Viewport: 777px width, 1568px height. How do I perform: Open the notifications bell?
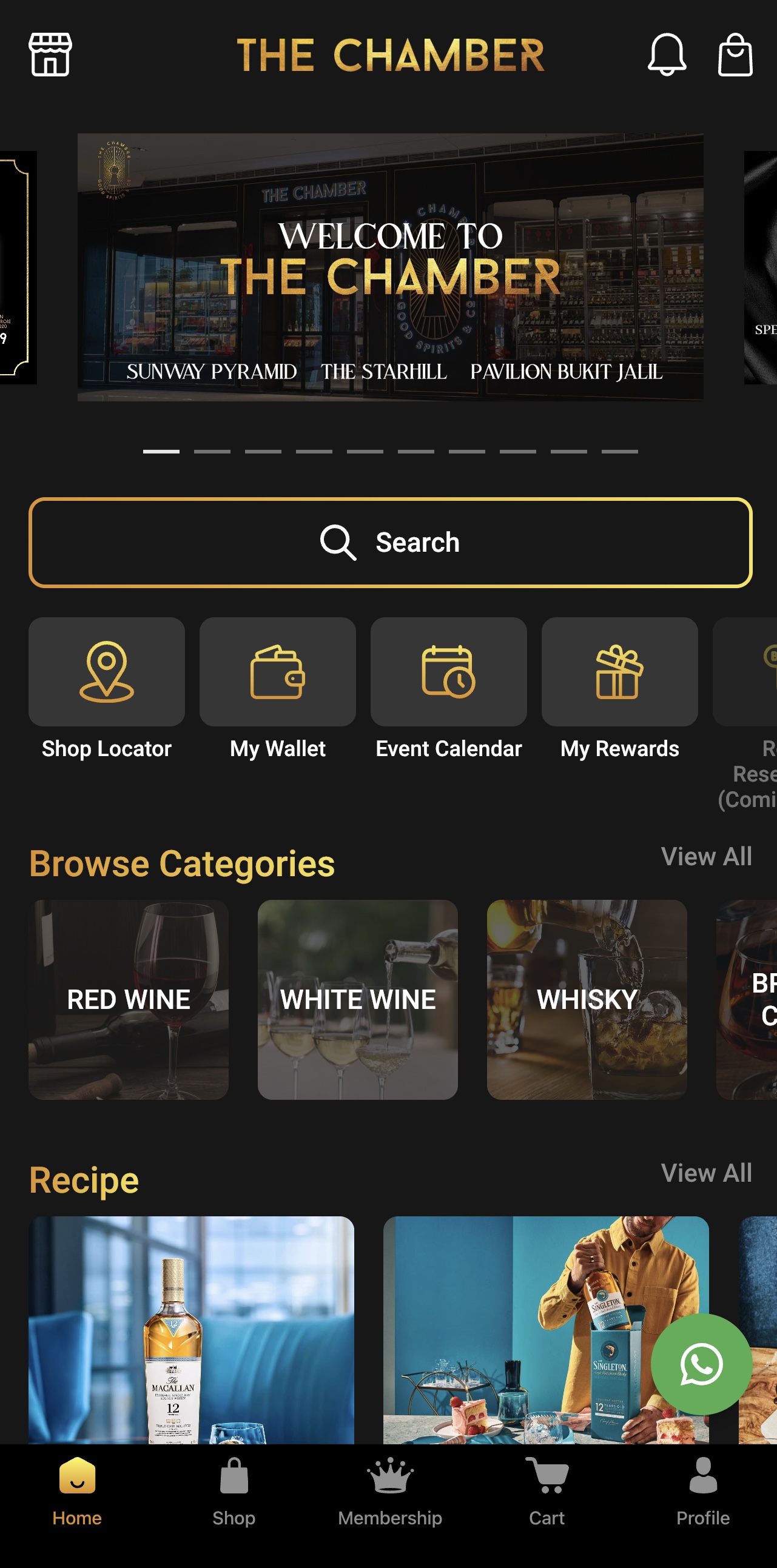coord(667,55)
